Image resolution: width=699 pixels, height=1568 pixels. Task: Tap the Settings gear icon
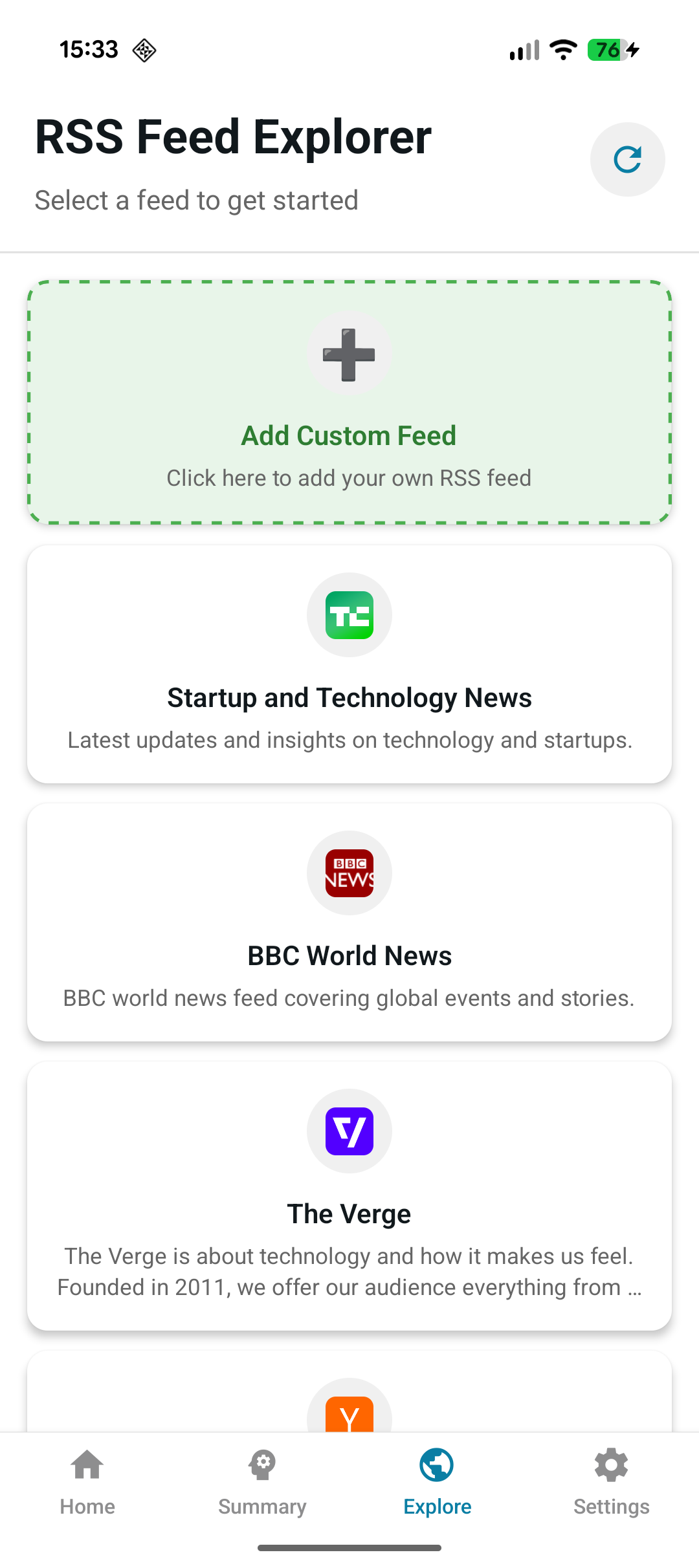pyautogui.click(x=611, y=1464)
